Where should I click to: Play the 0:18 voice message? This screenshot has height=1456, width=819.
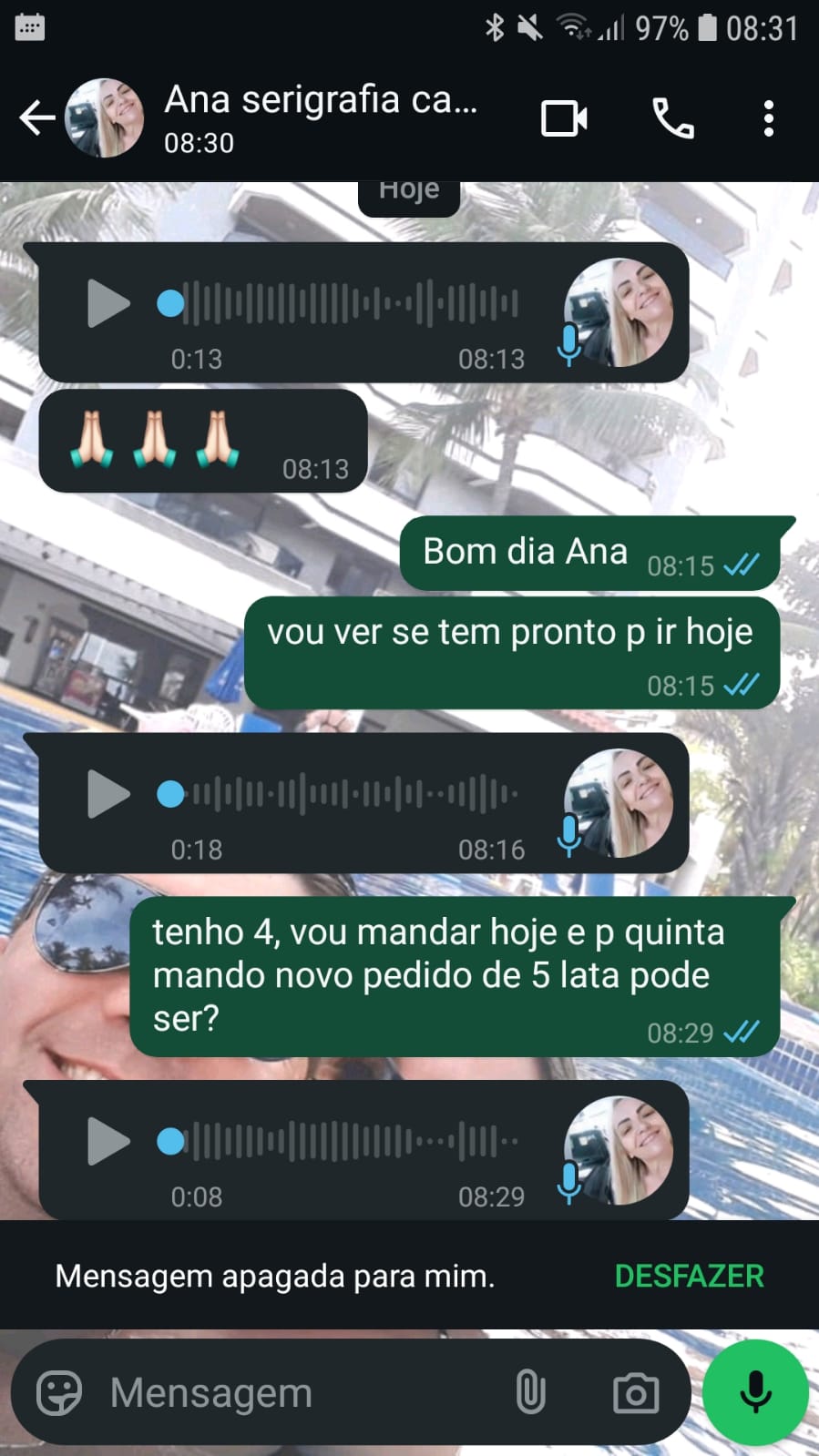108,794
